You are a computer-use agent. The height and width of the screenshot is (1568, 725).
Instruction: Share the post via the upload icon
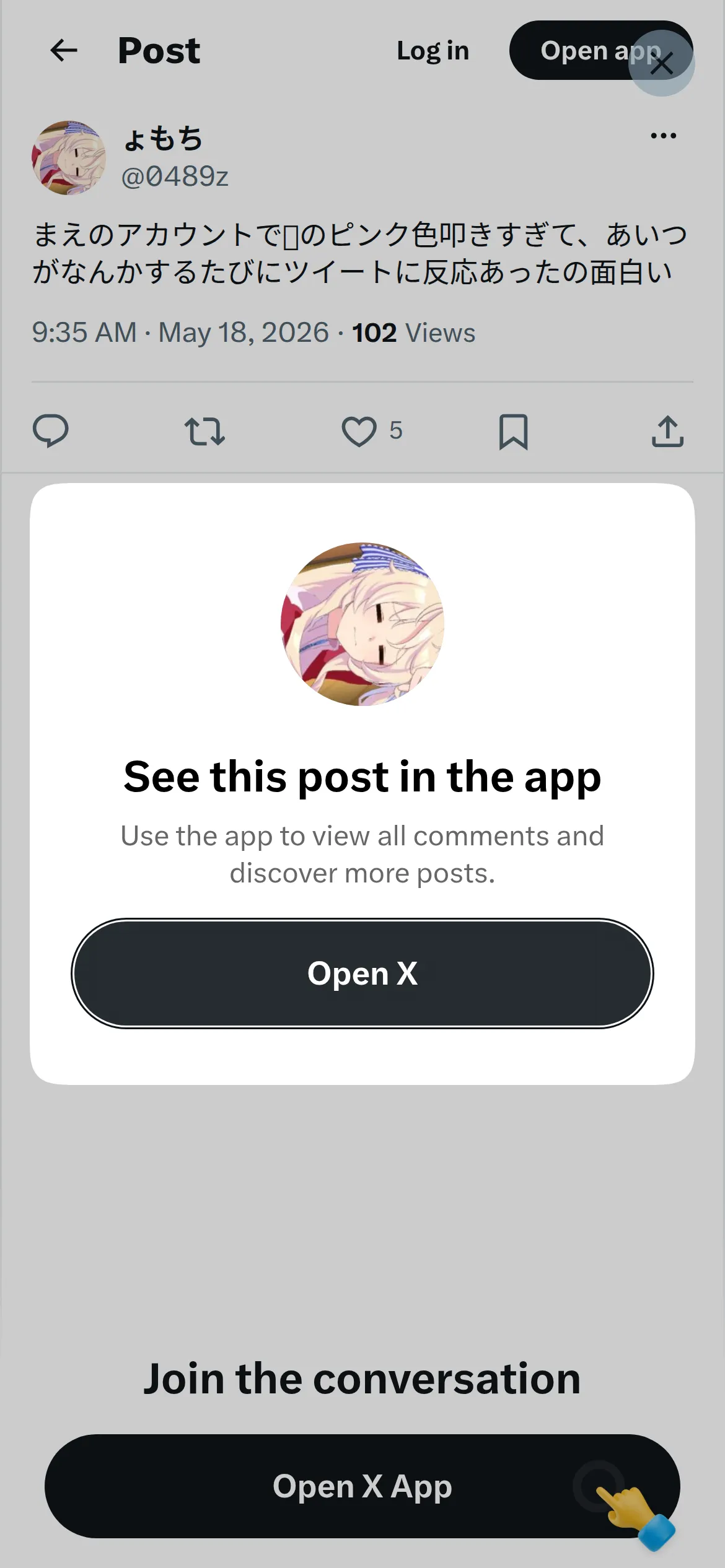667,431
